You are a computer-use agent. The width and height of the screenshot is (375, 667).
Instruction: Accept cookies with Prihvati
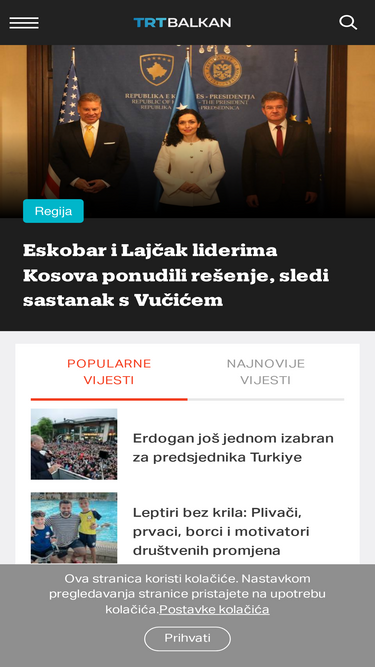pyautogui.click(x=188, y=638)
